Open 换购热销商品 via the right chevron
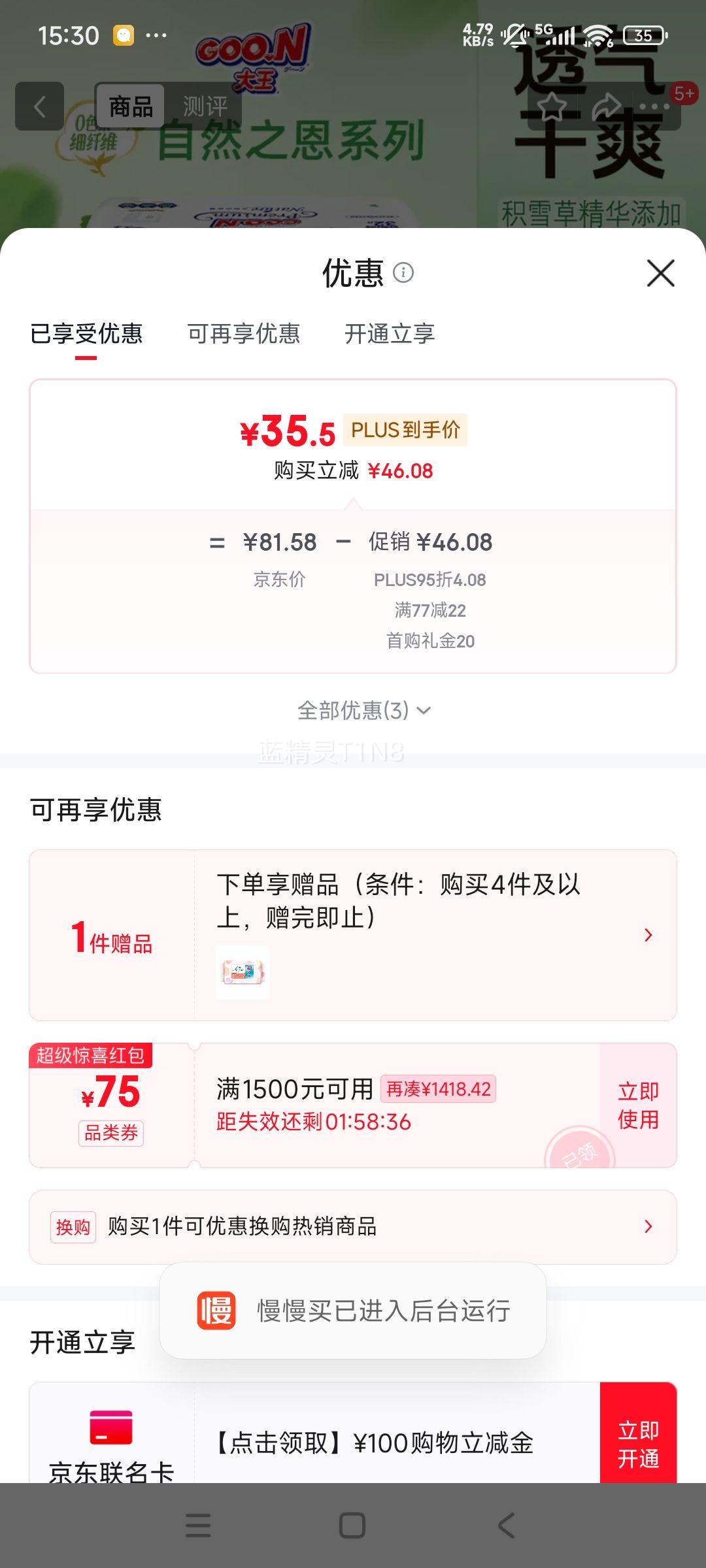Viewport: 706px width, 1568px height. [648, 1226]
